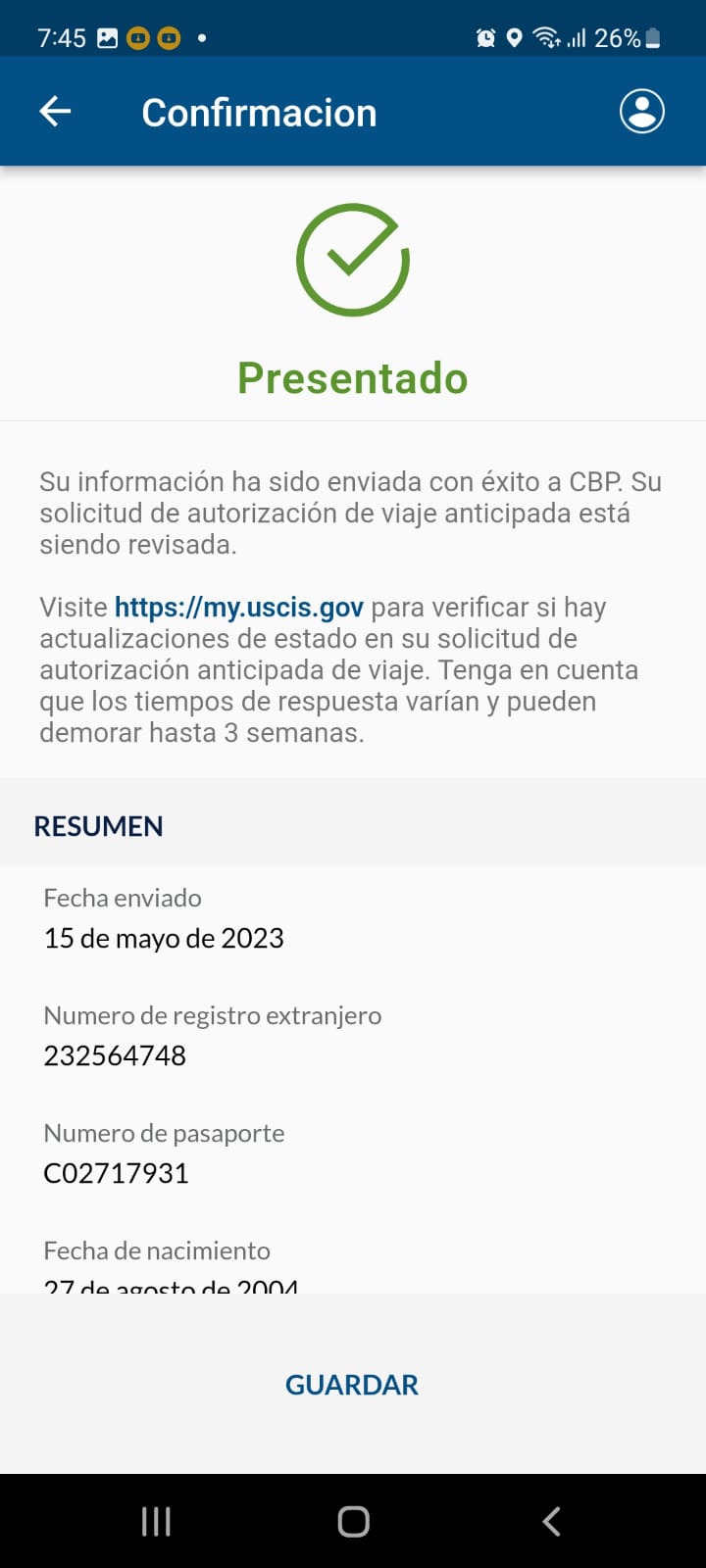Open recent apps from navigation bar
This screenshot has height=1568, width=706.
coord(156,1521)
